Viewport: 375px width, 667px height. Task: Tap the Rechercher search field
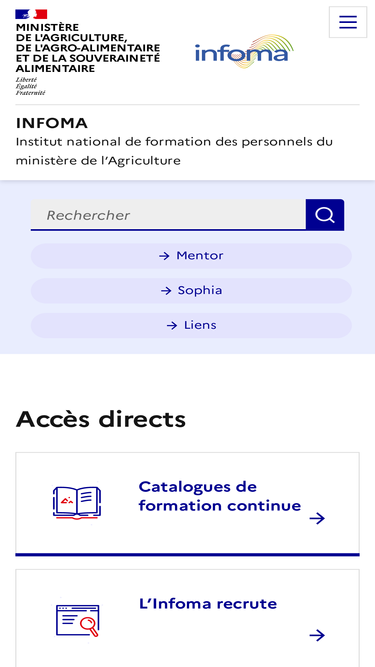pyautogui.click(x=168, y=215)
